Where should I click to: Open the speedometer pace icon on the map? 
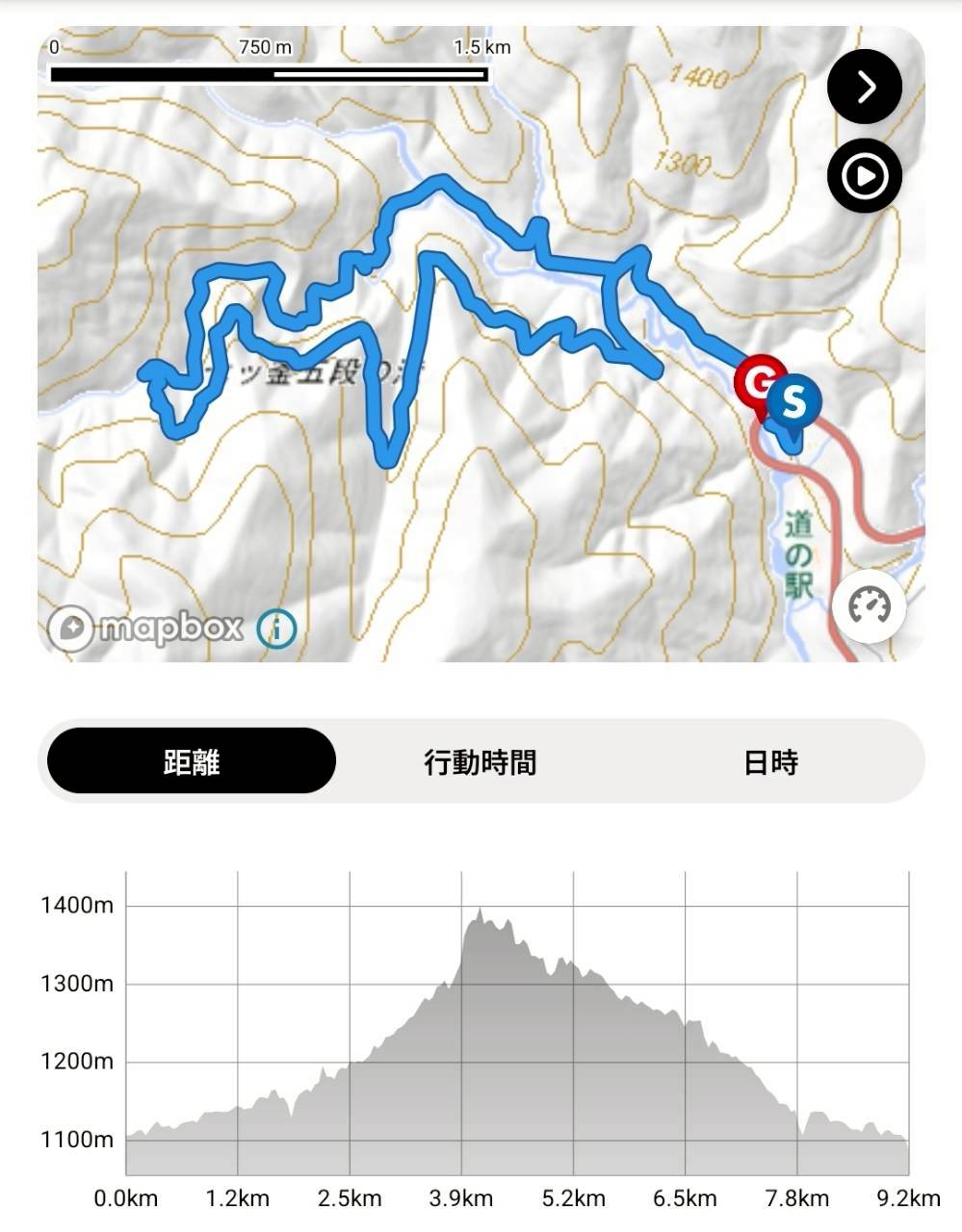[x=869, y=606]
